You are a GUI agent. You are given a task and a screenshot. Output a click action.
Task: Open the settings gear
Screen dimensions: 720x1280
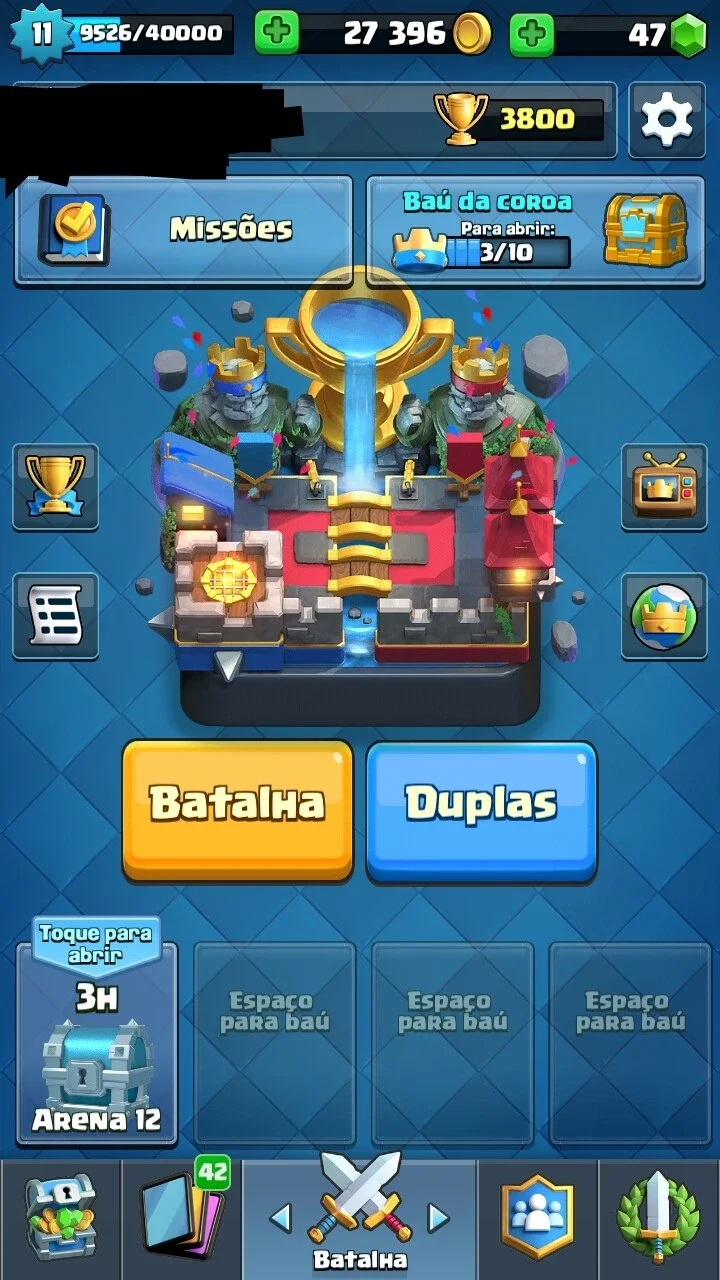click(667, 120)
